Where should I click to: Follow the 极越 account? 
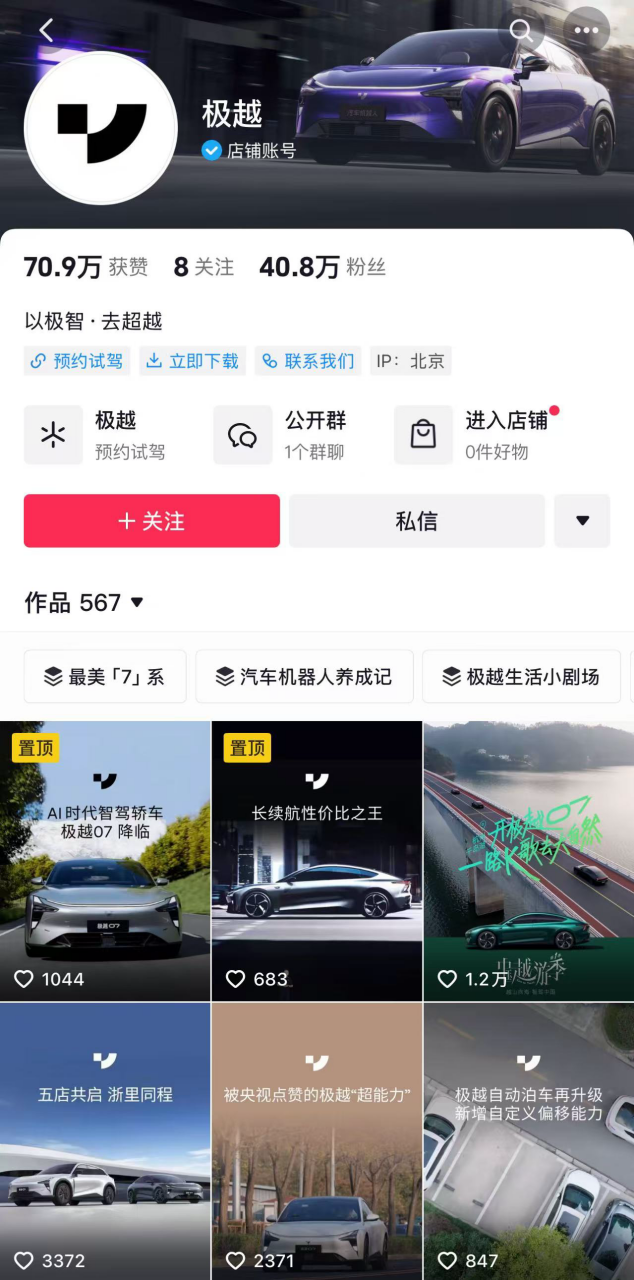click(x=152, y=521)
